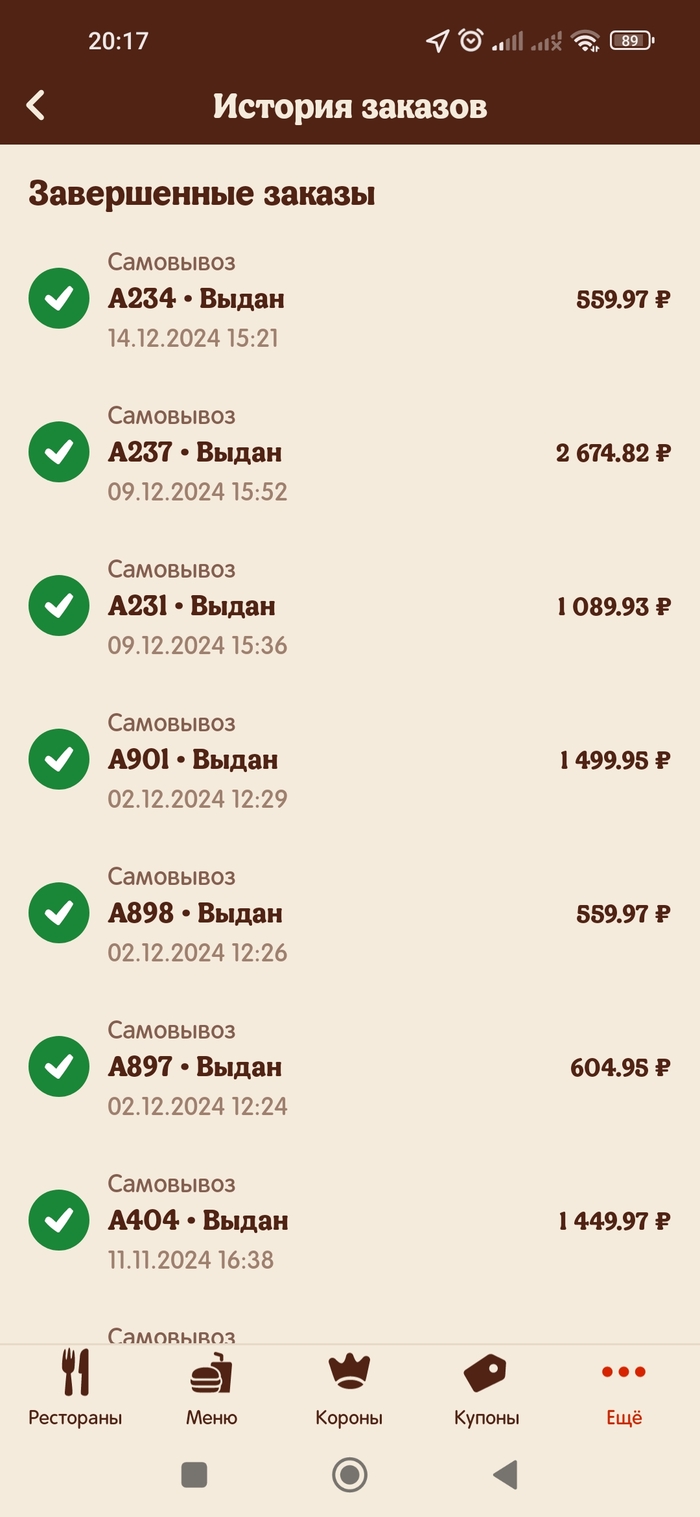Switch to the Рестораны tab

point(75,1389)
